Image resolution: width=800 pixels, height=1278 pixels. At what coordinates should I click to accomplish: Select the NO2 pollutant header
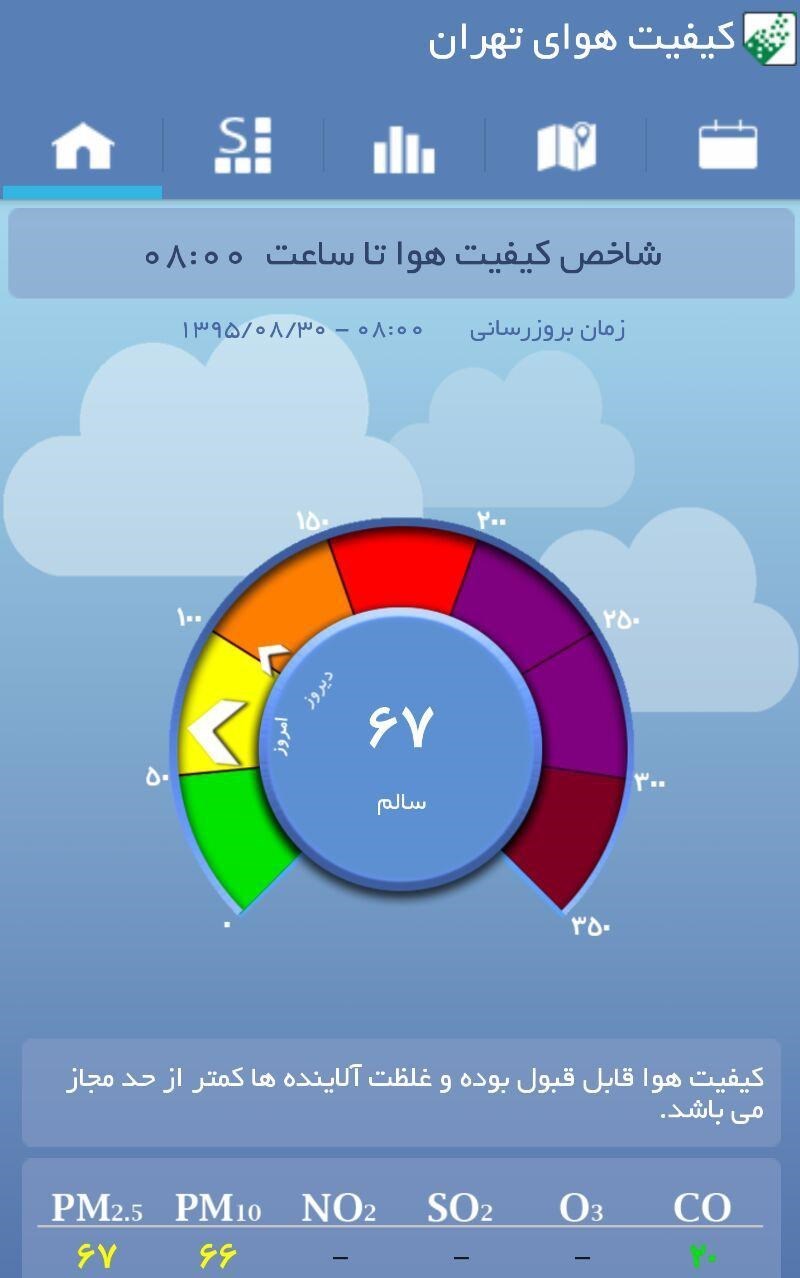tap(340, 1207)
